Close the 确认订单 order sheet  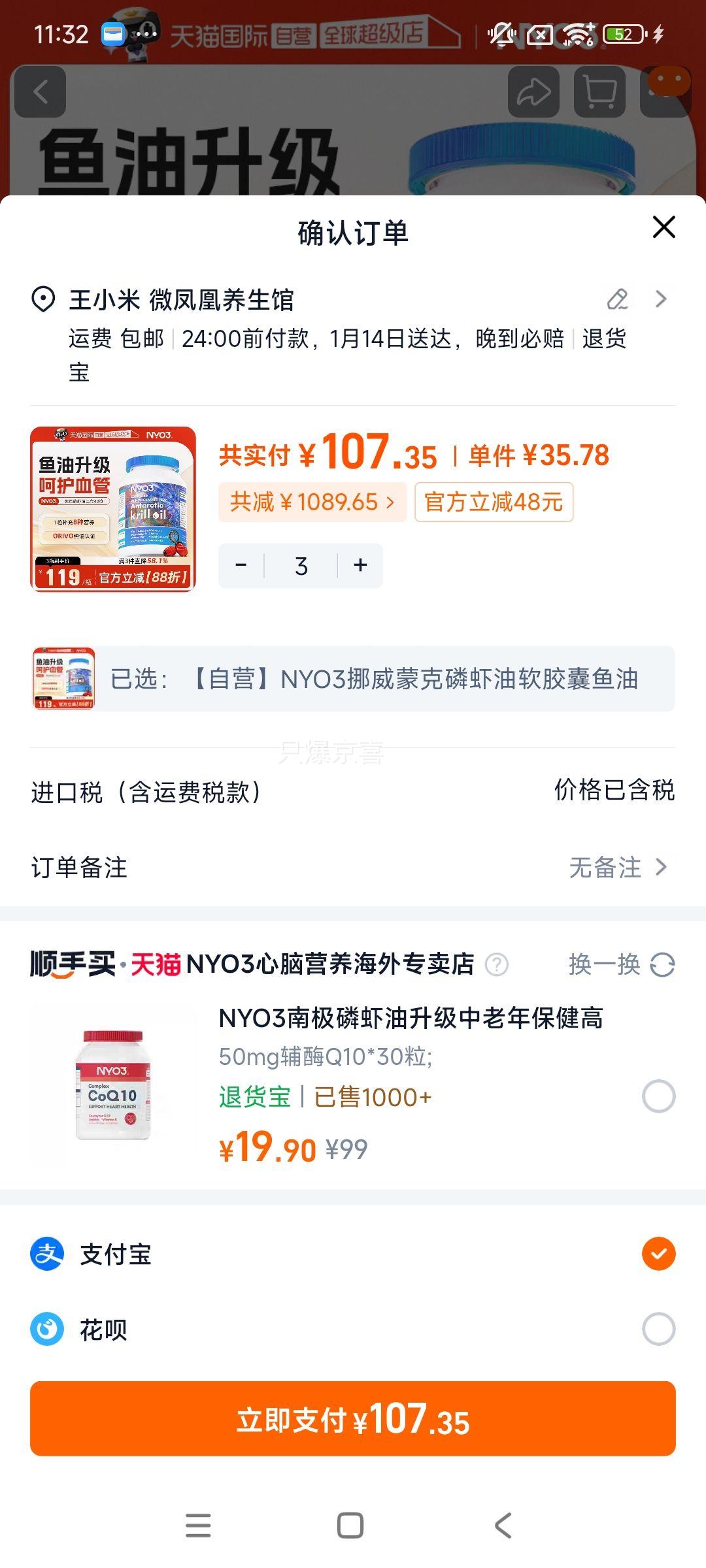[x=664, y=226]
